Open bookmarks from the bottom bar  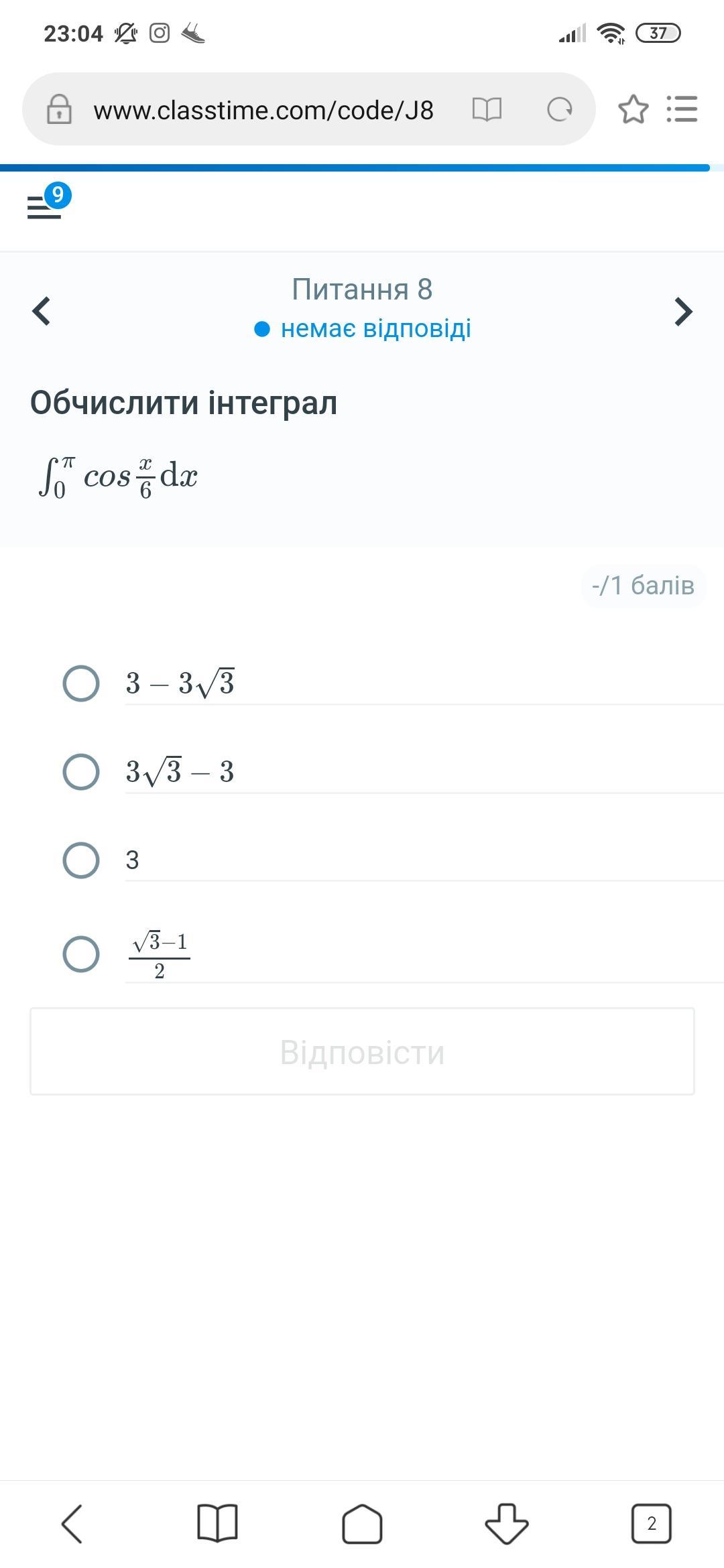[x=217, y=1524]
